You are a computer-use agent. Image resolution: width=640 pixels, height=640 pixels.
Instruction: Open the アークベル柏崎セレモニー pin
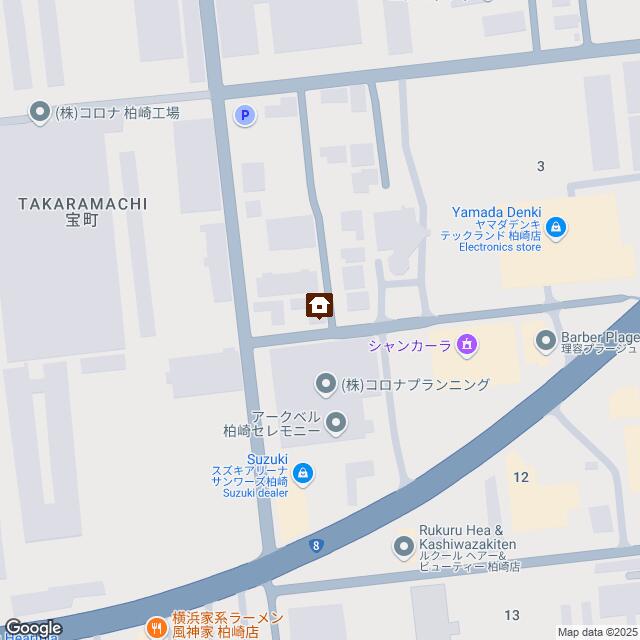[335, 426]
